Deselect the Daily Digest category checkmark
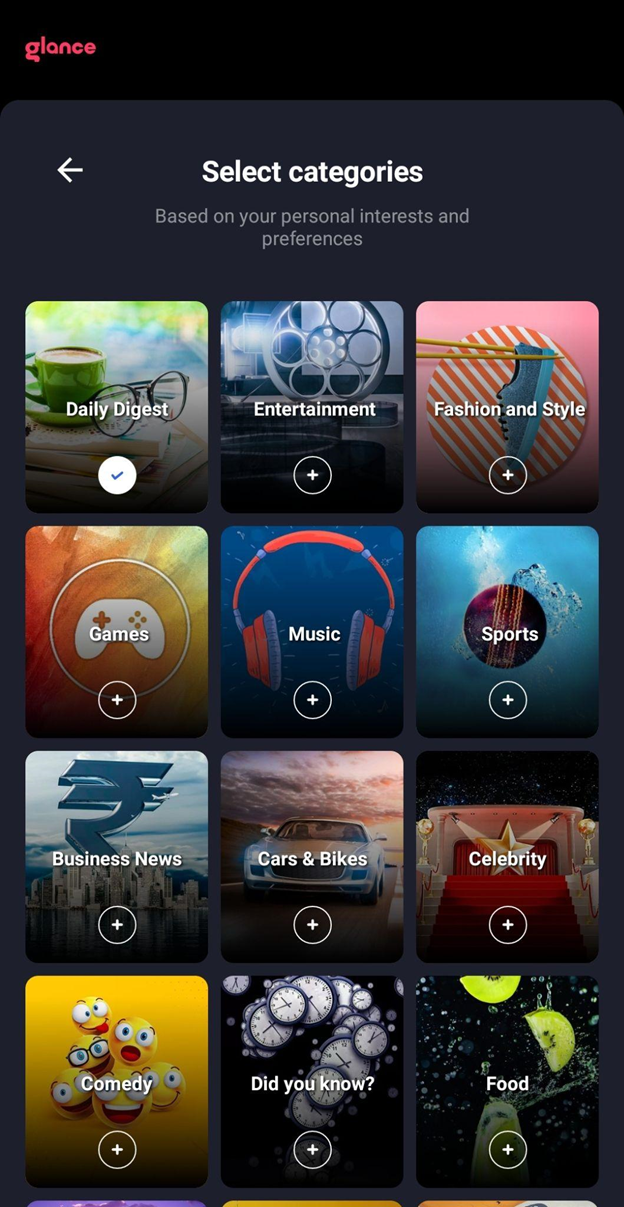Screen dimensions: 624x1207 click(x=117, y=475)
